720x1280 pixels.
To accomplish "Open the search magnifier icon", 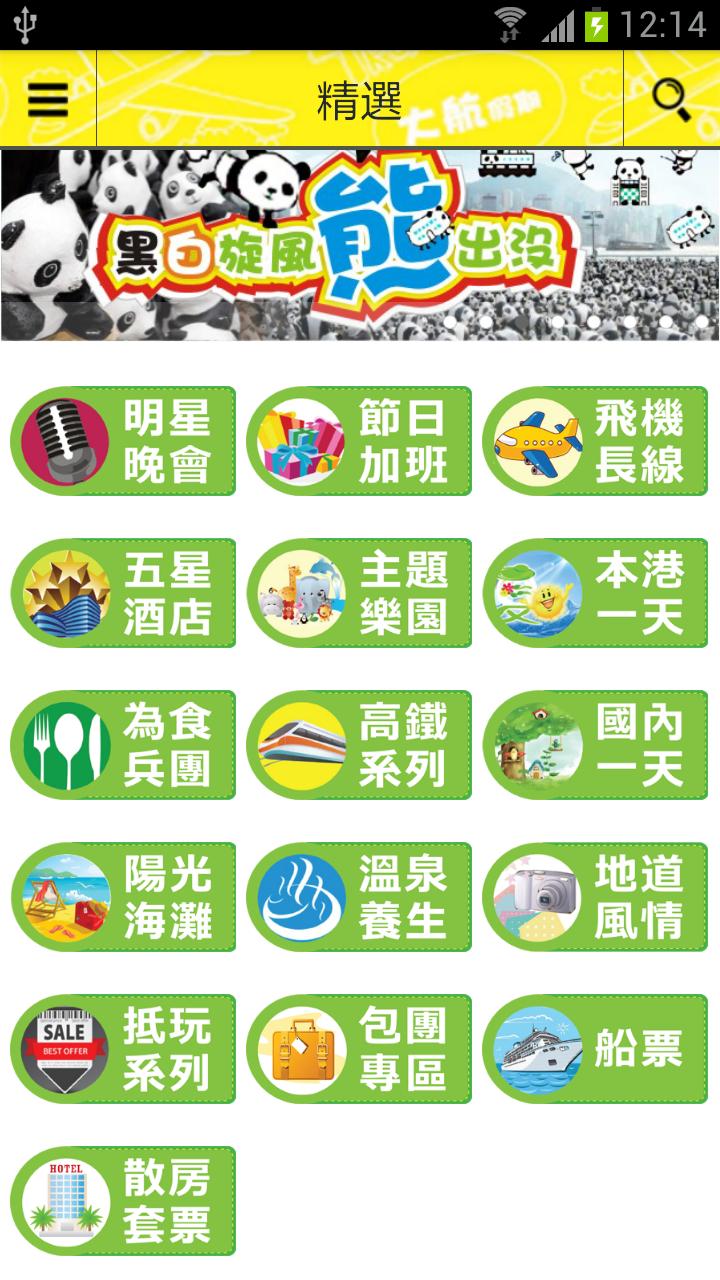I will 671,99.
